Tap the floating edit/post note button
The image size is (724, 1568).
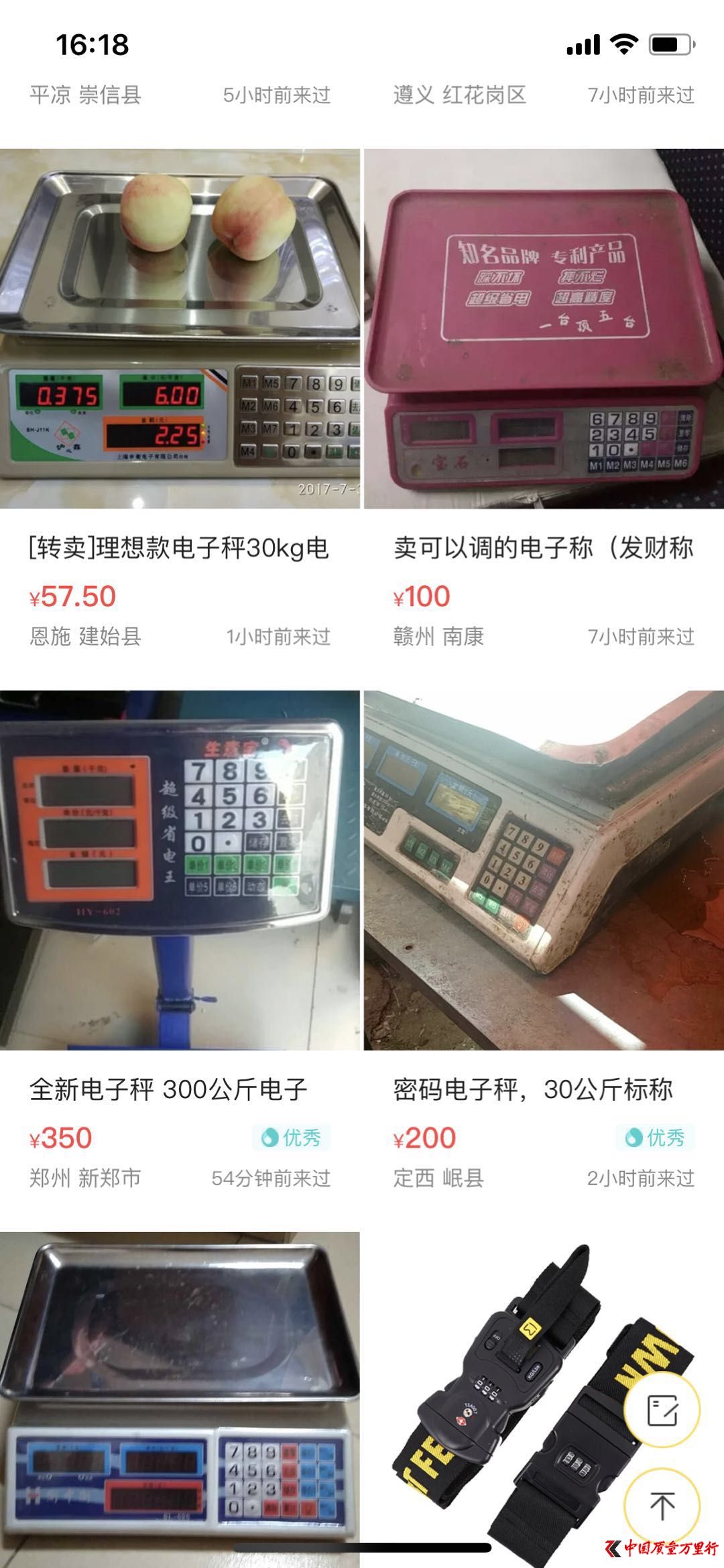[662, 1410]
